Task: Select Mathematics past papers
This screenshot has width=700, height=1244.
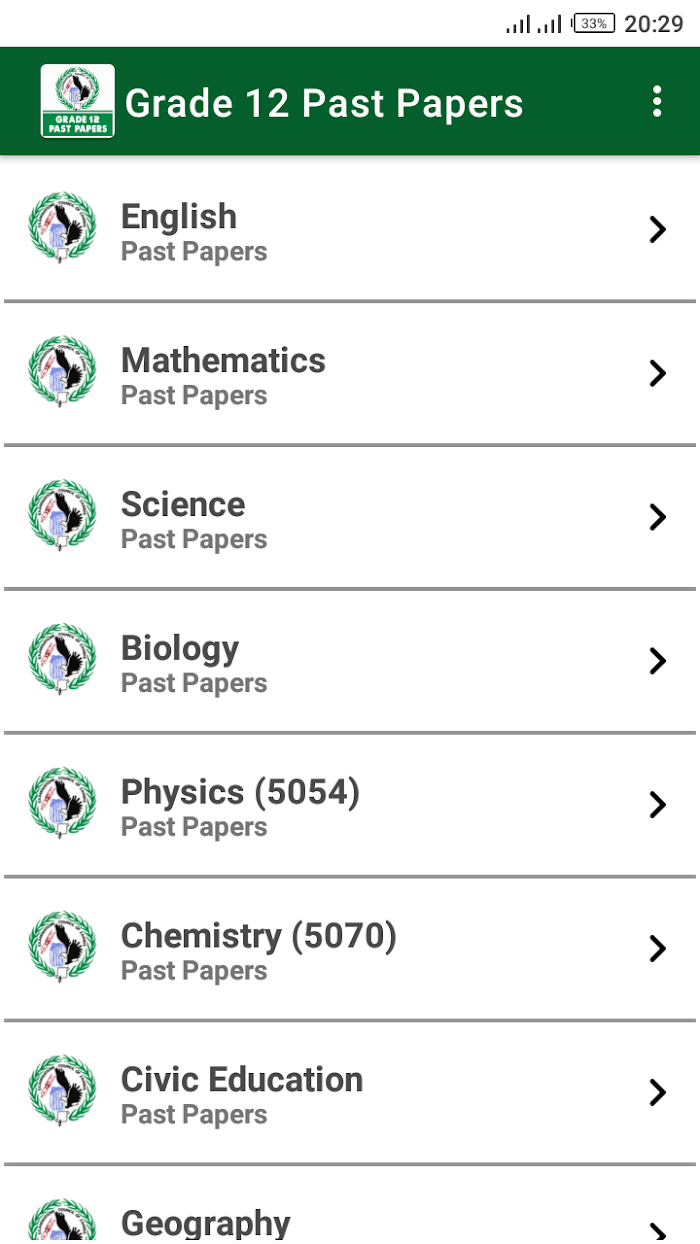Action: [x=350, y=373]
